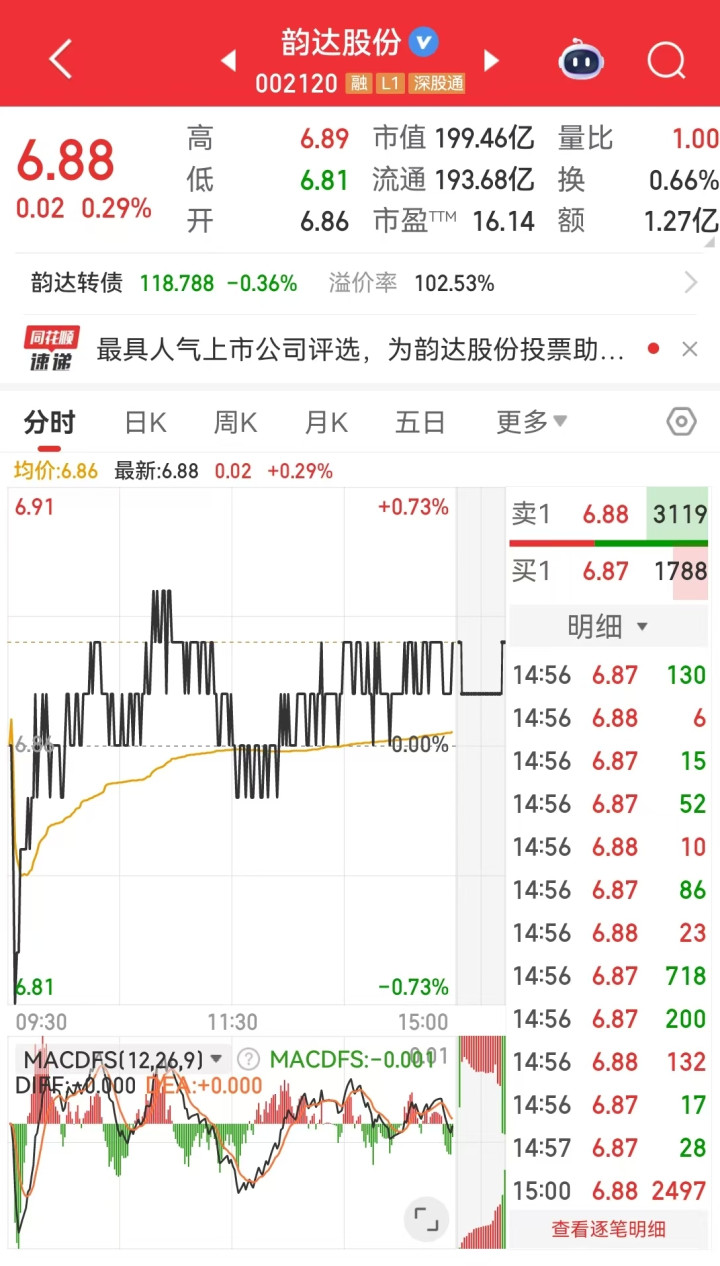This screenshot has width=720, height=1266.
Task: Dismiss the 同花顺速递 news banner
Action: pos(689,349)
